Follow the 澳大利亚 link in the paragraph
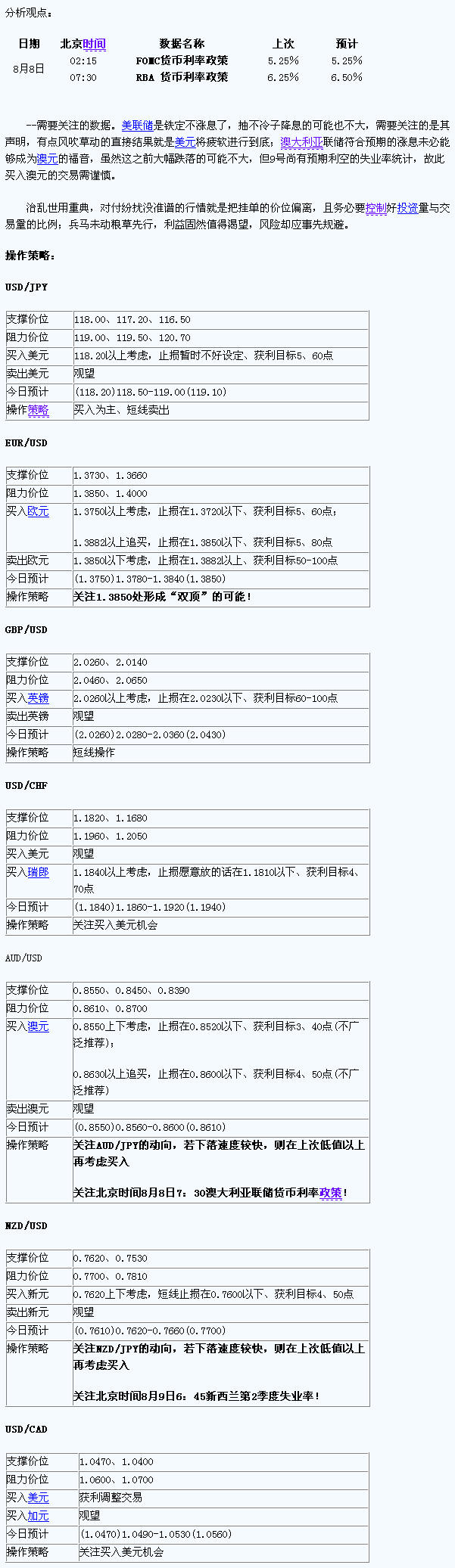The image size is (455, 1568). (x=301, y=142)
